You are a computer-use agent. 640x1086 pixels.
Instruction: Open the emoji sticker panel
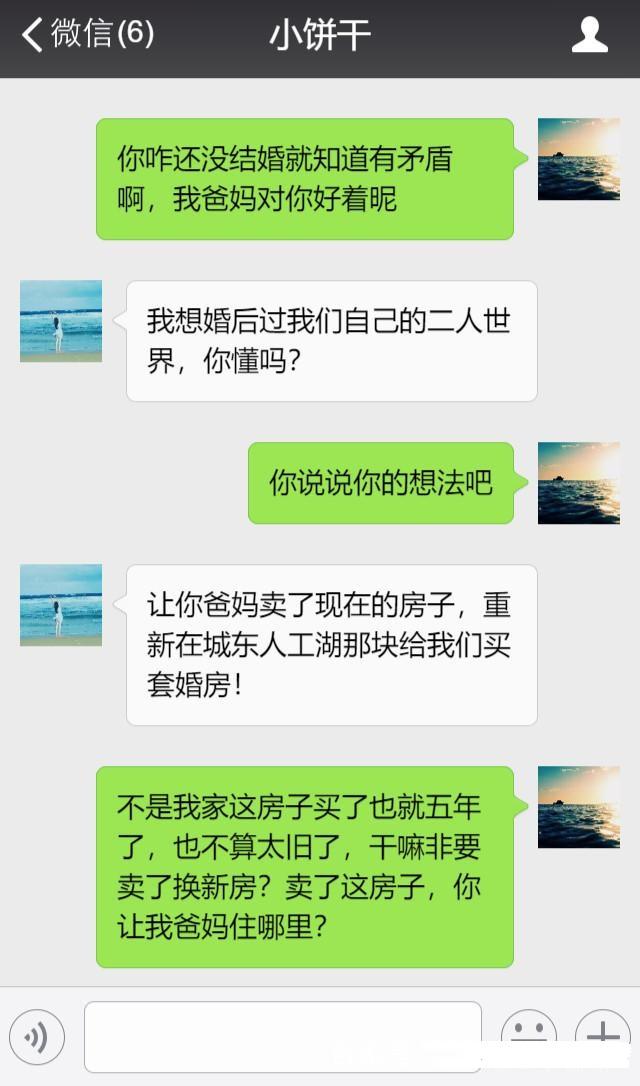tap(528, 1038)
